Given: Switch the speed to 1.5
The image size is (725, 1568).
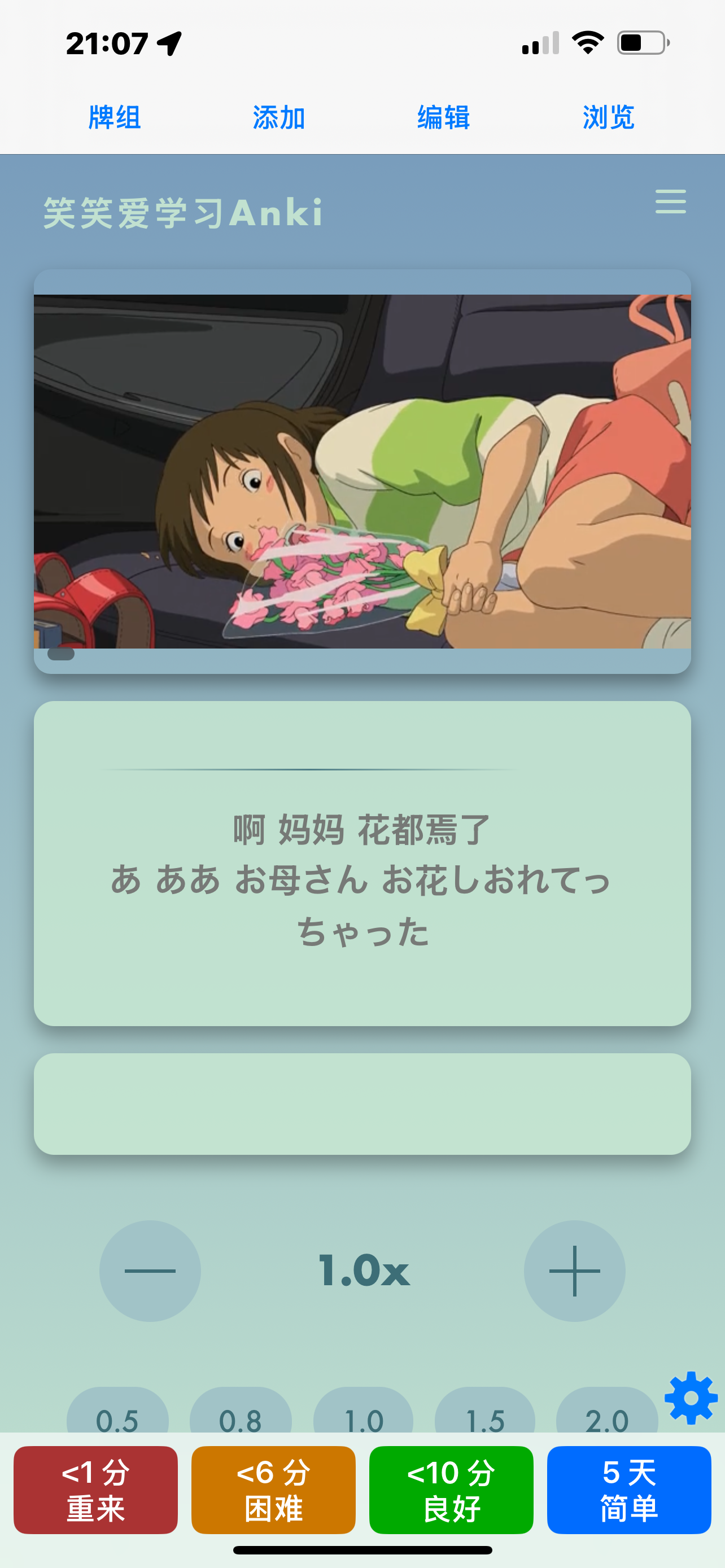Looking at the screenshot, I should [x=485, y=1413].
